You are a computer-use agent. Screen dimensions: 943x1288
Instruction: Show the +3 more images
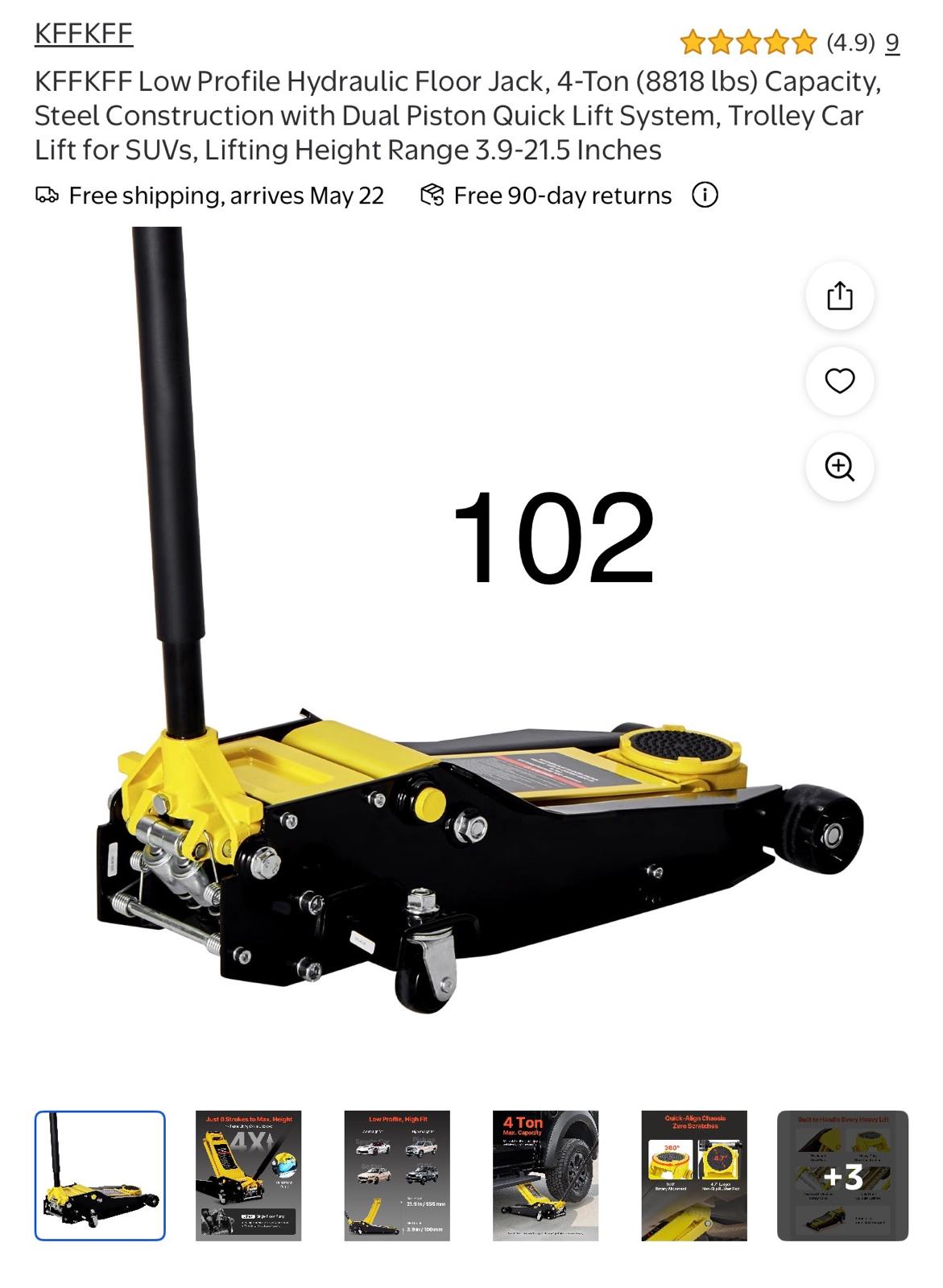click(842, 1175)
